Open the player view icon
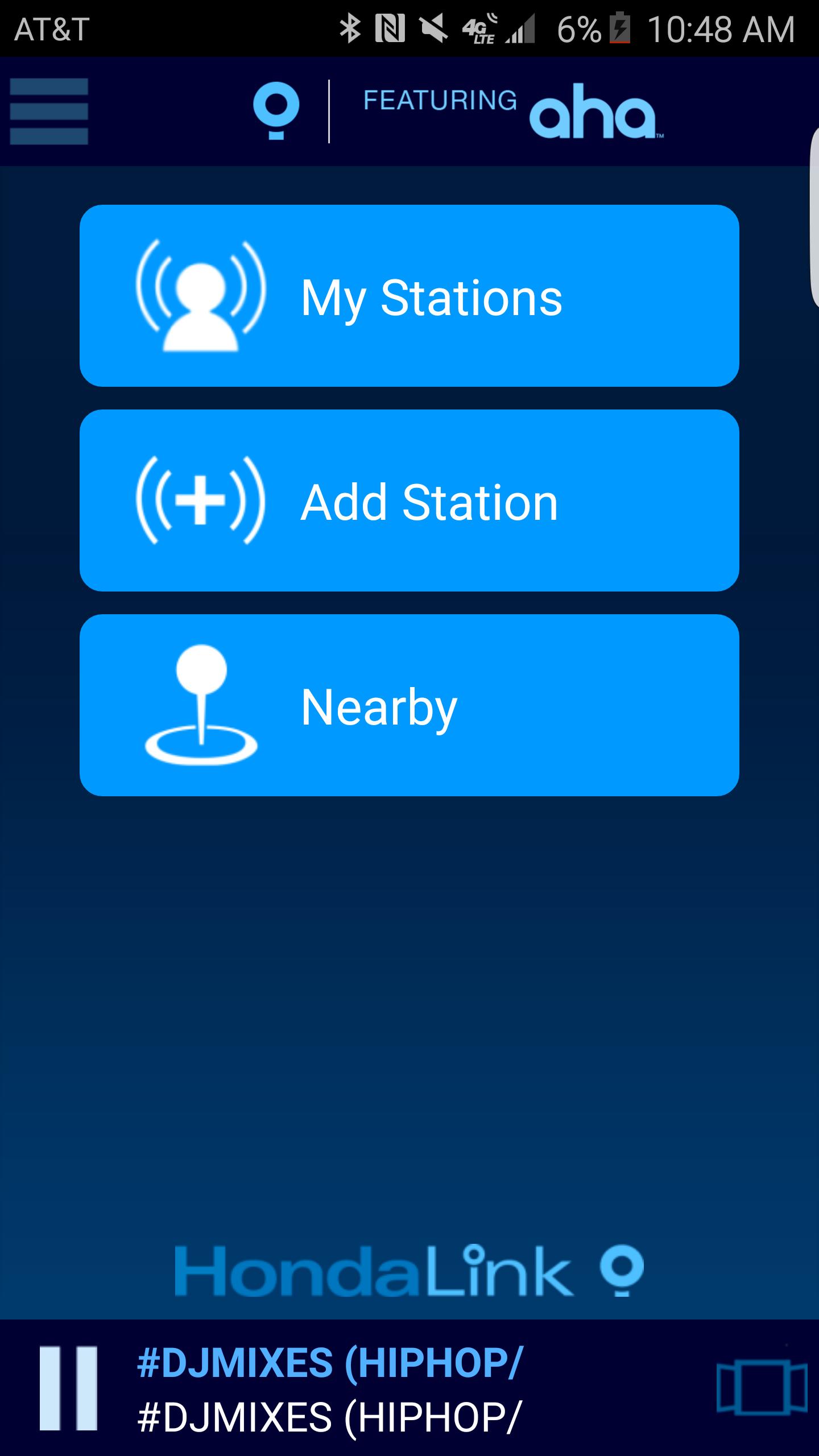The height and width of the screenshot is (1456, 819). click(x=761, y=1388)
